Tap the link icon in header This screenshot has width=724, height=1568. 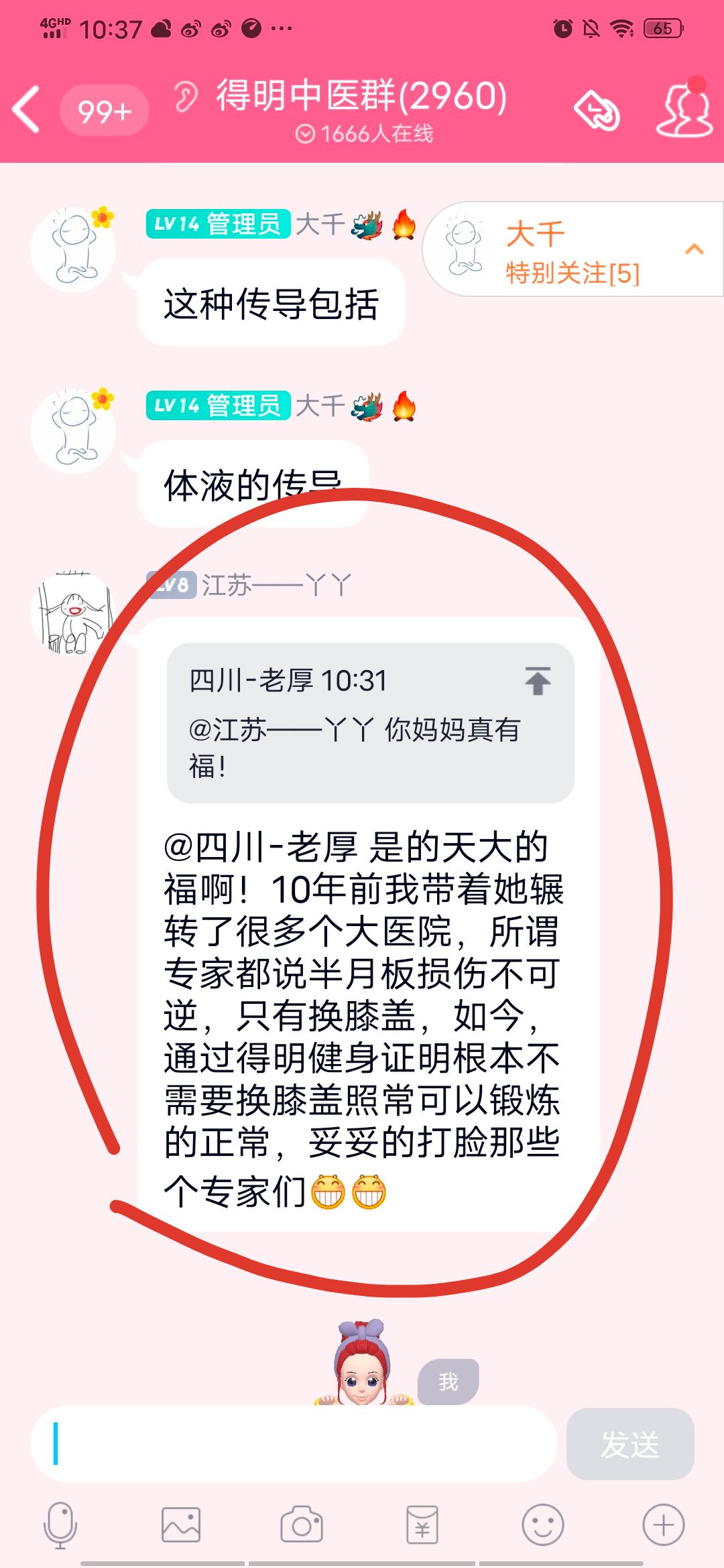(x=597, y=110)
